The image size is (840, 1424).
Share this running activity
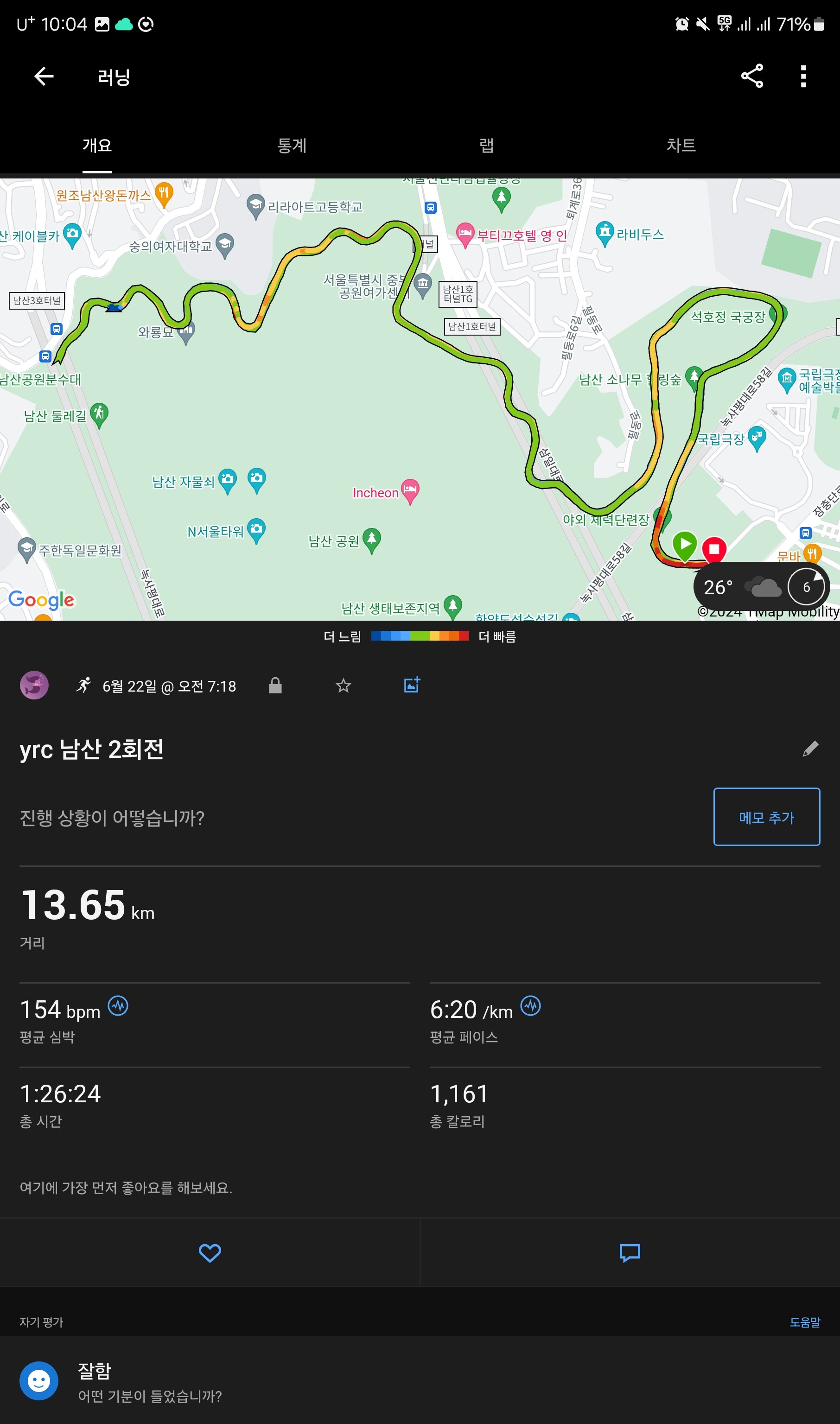[x=752, y=76]
